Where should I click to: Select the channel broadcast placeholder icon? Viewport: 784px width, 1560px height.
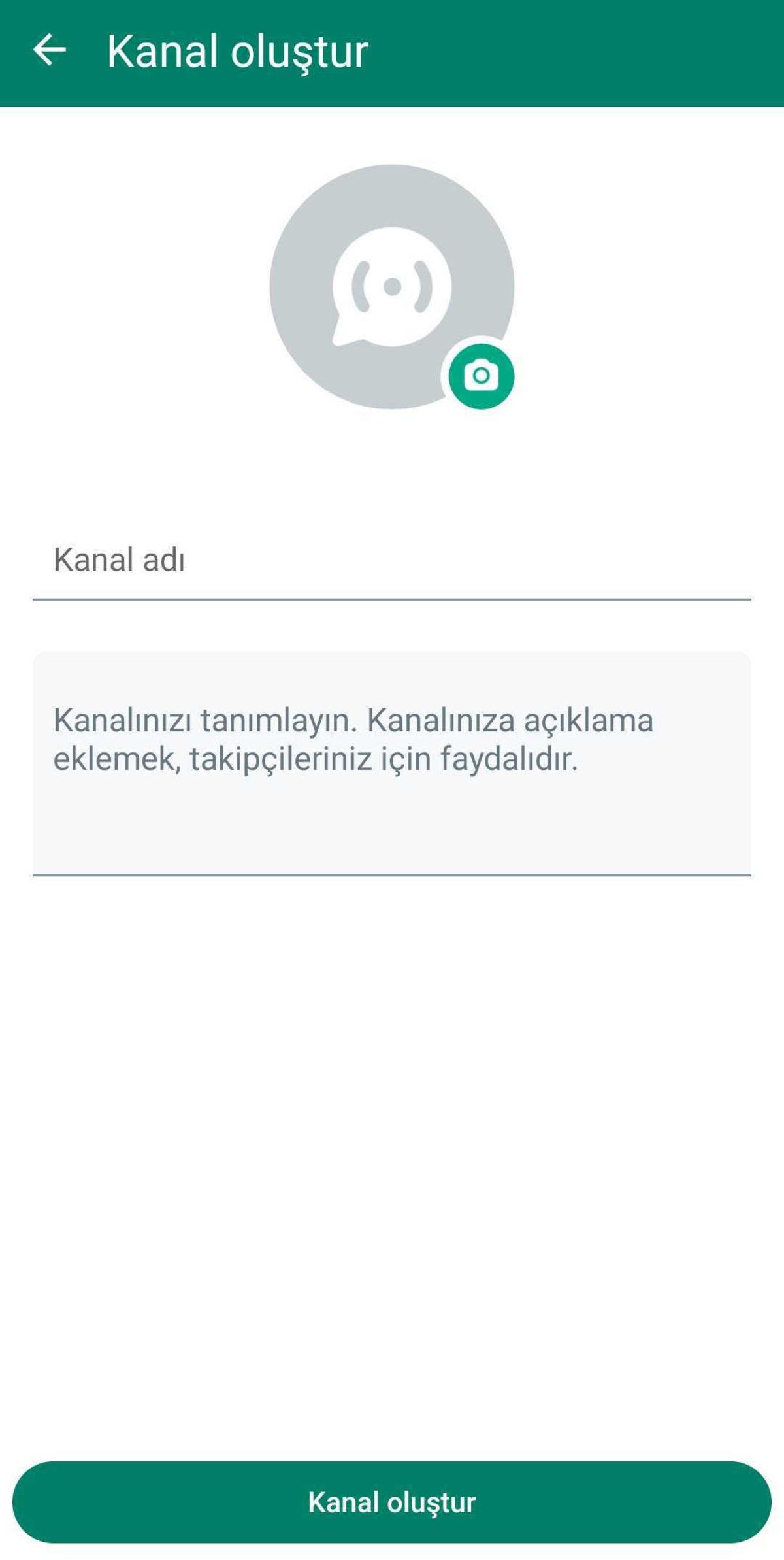click(x=392, y=286)
